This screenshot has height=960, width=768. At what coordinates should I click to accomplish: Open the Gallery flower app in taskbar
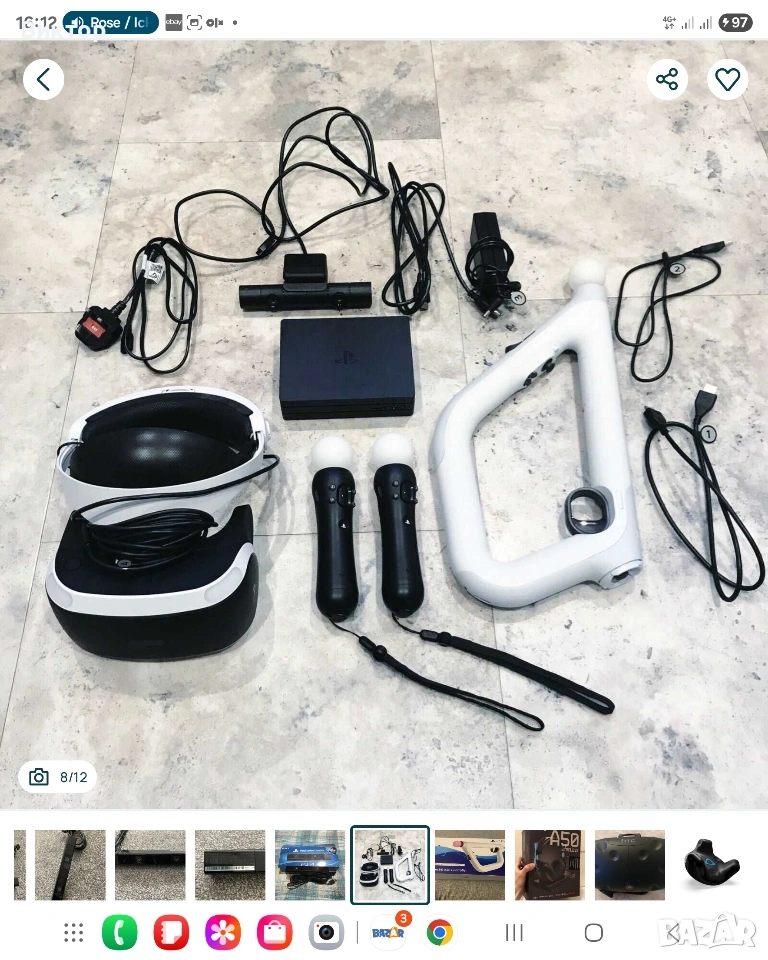(x=222, y=932)
